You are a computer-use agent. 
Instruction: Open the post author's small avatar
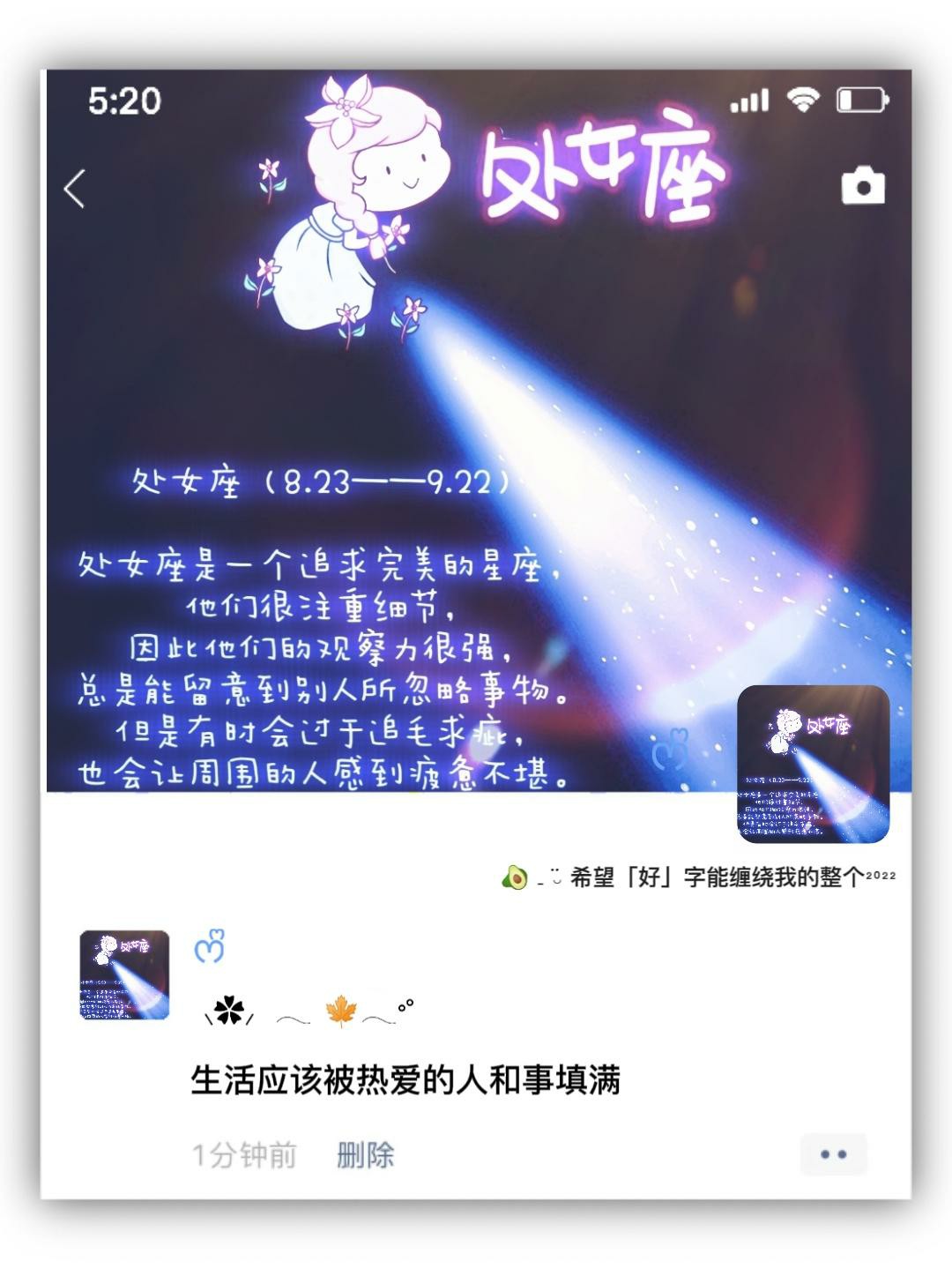(x=124, y=974)
